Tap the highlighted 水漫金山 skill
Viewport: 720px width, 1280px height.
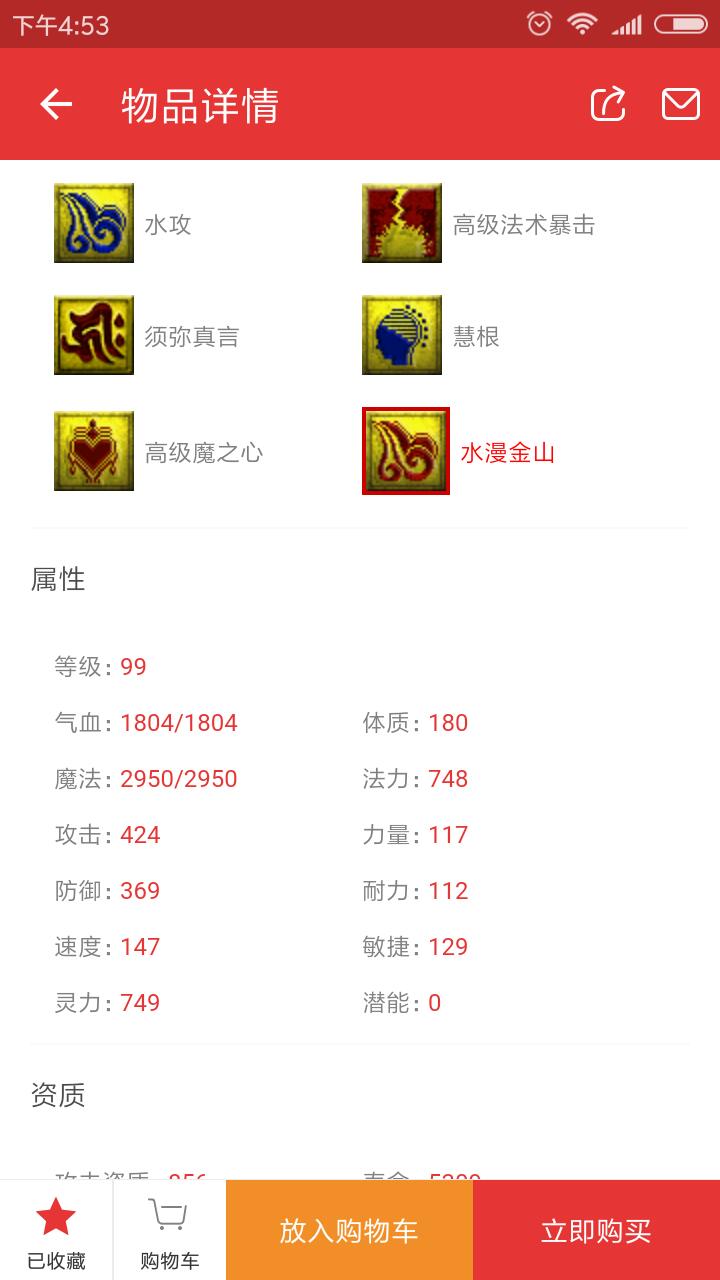pos(406,451)
